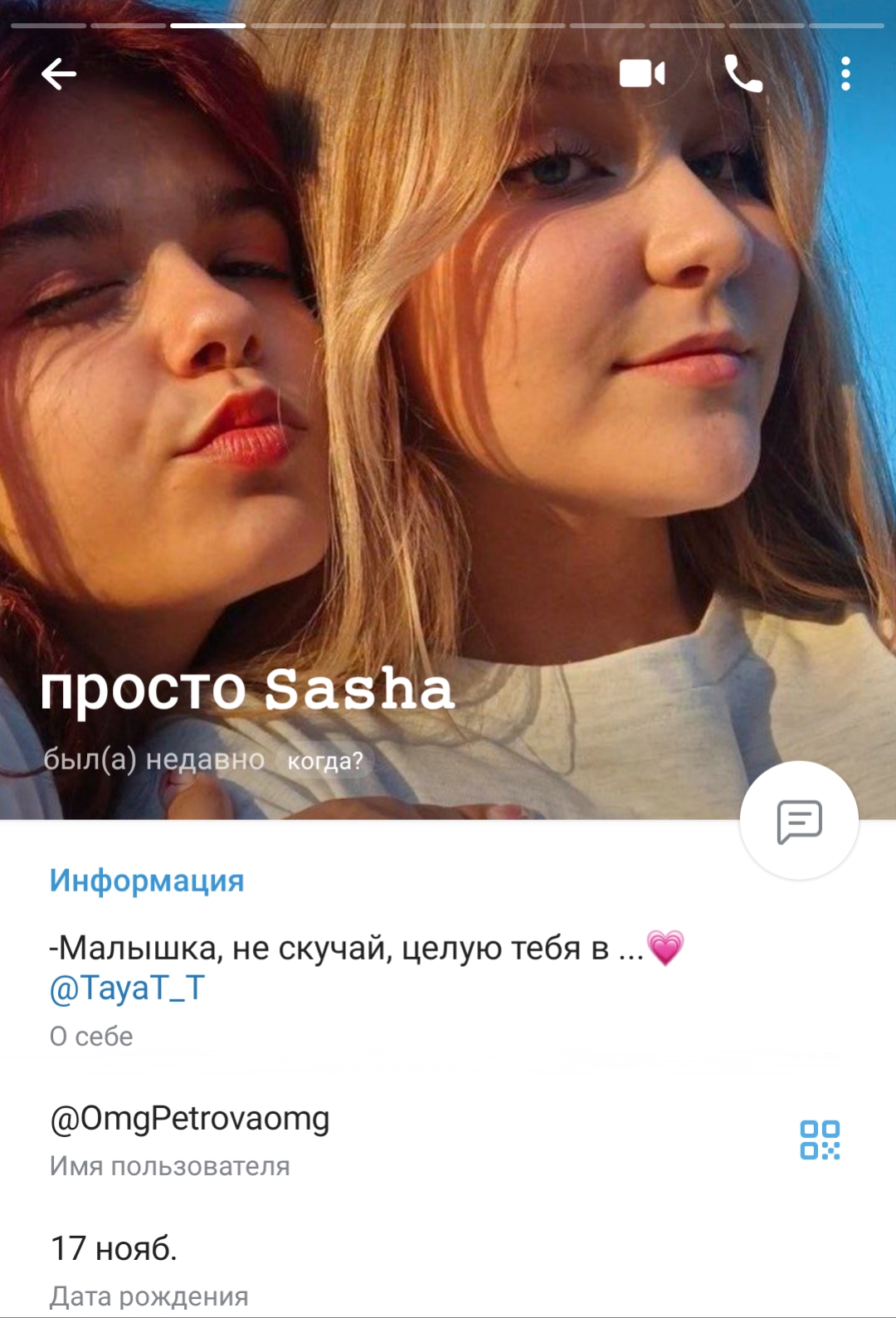Tap the 17 нояб. birthday row

448,1270
